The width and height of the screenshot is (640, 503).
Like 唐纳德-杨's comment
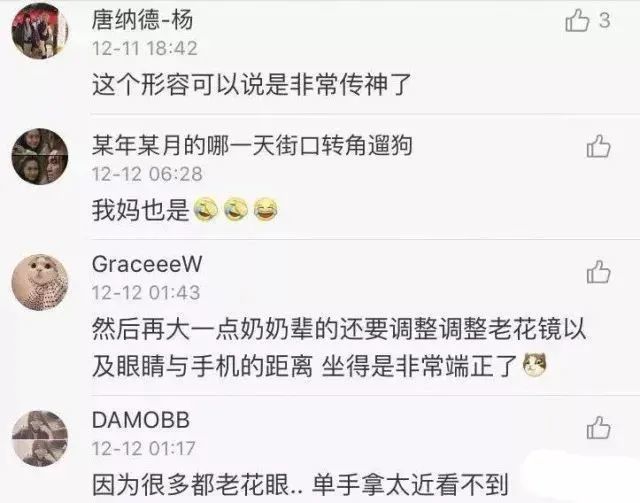point(577,21)
